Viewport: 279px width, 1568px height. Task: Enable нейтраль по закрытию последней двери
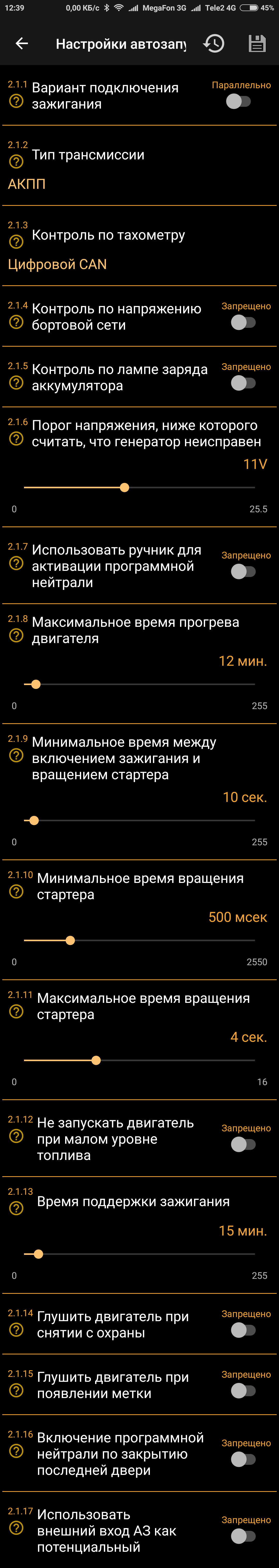(243, 1459)
